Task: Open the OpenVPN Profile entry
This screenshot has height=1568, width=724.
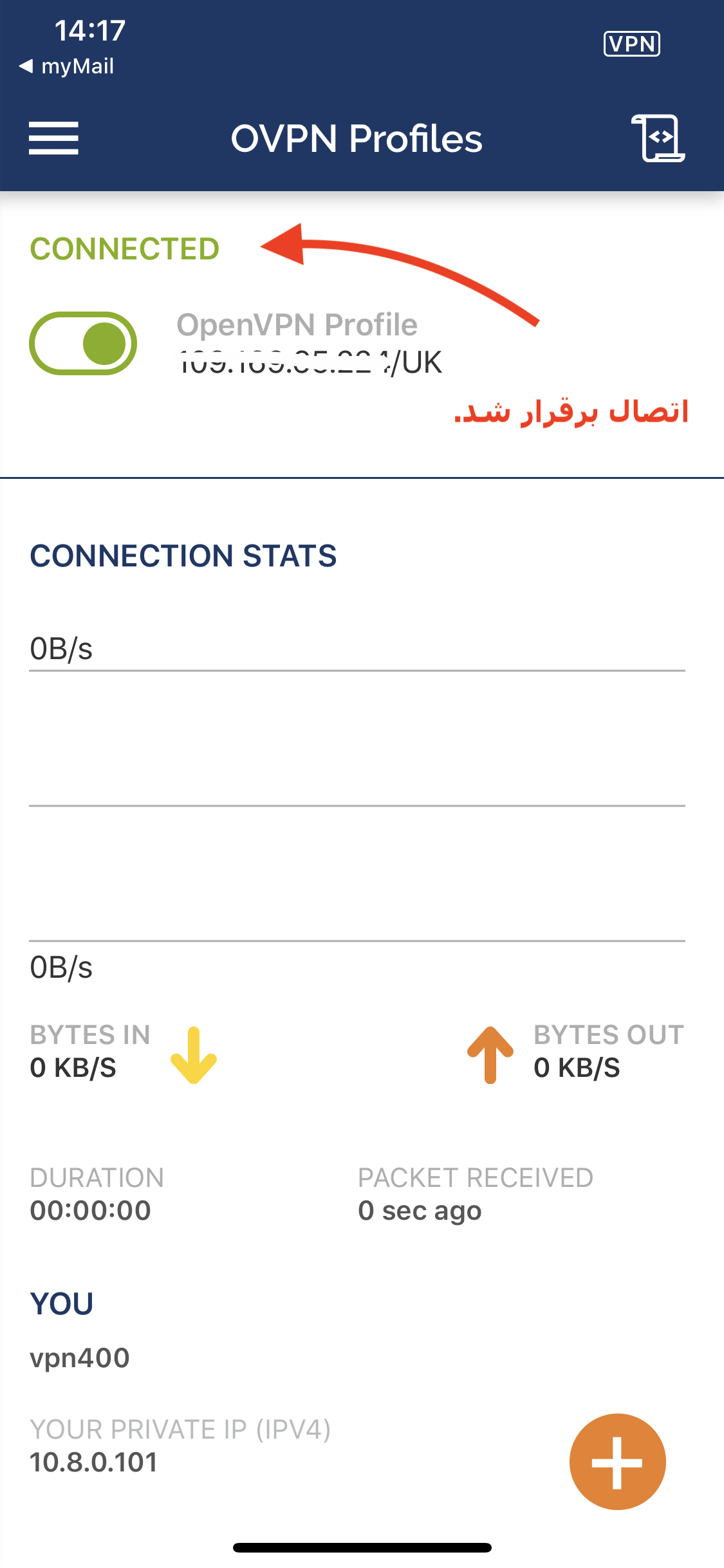Action: click(309, 344)
